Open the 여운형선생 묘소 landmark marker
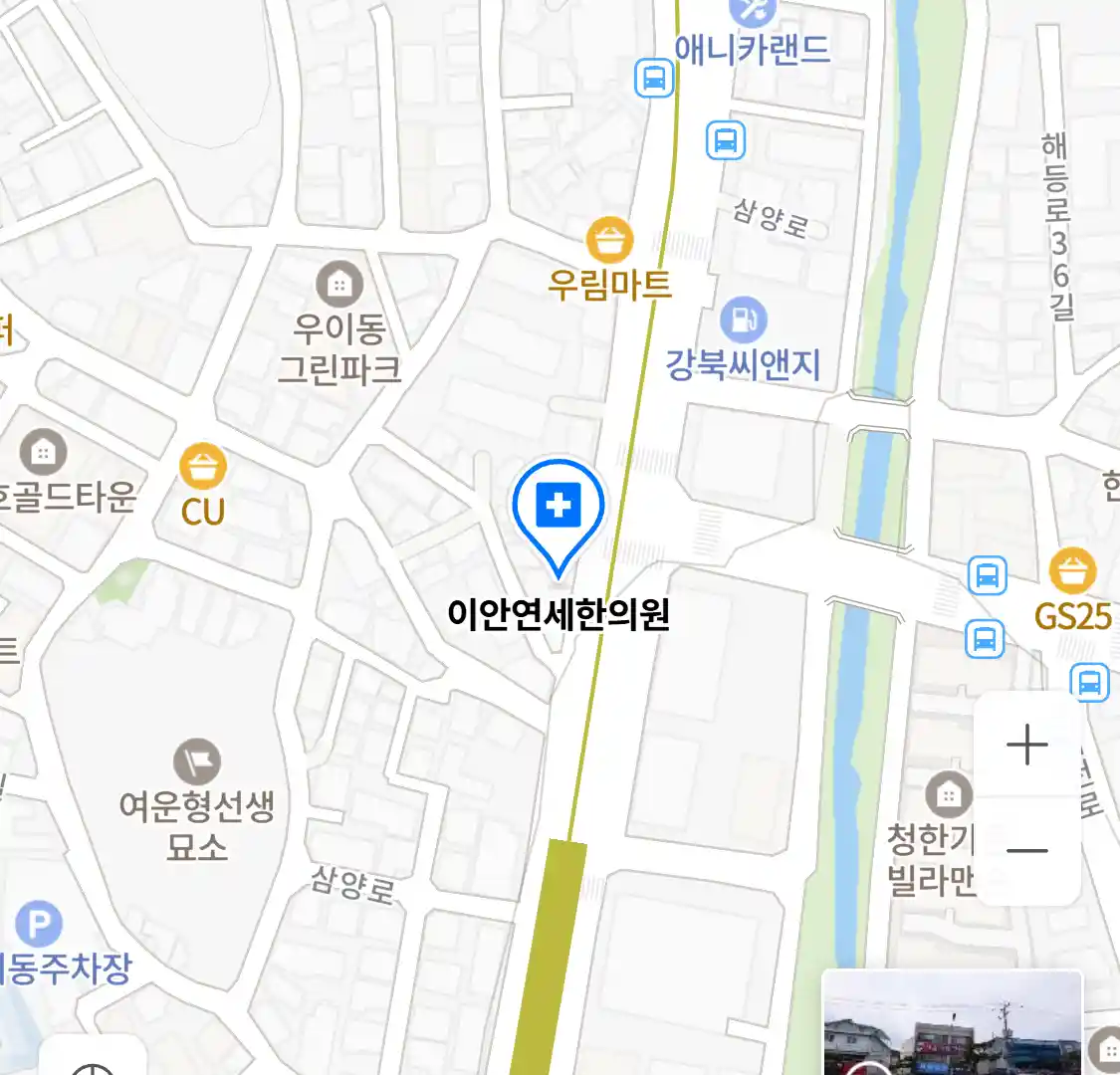 tap(197, 762)
